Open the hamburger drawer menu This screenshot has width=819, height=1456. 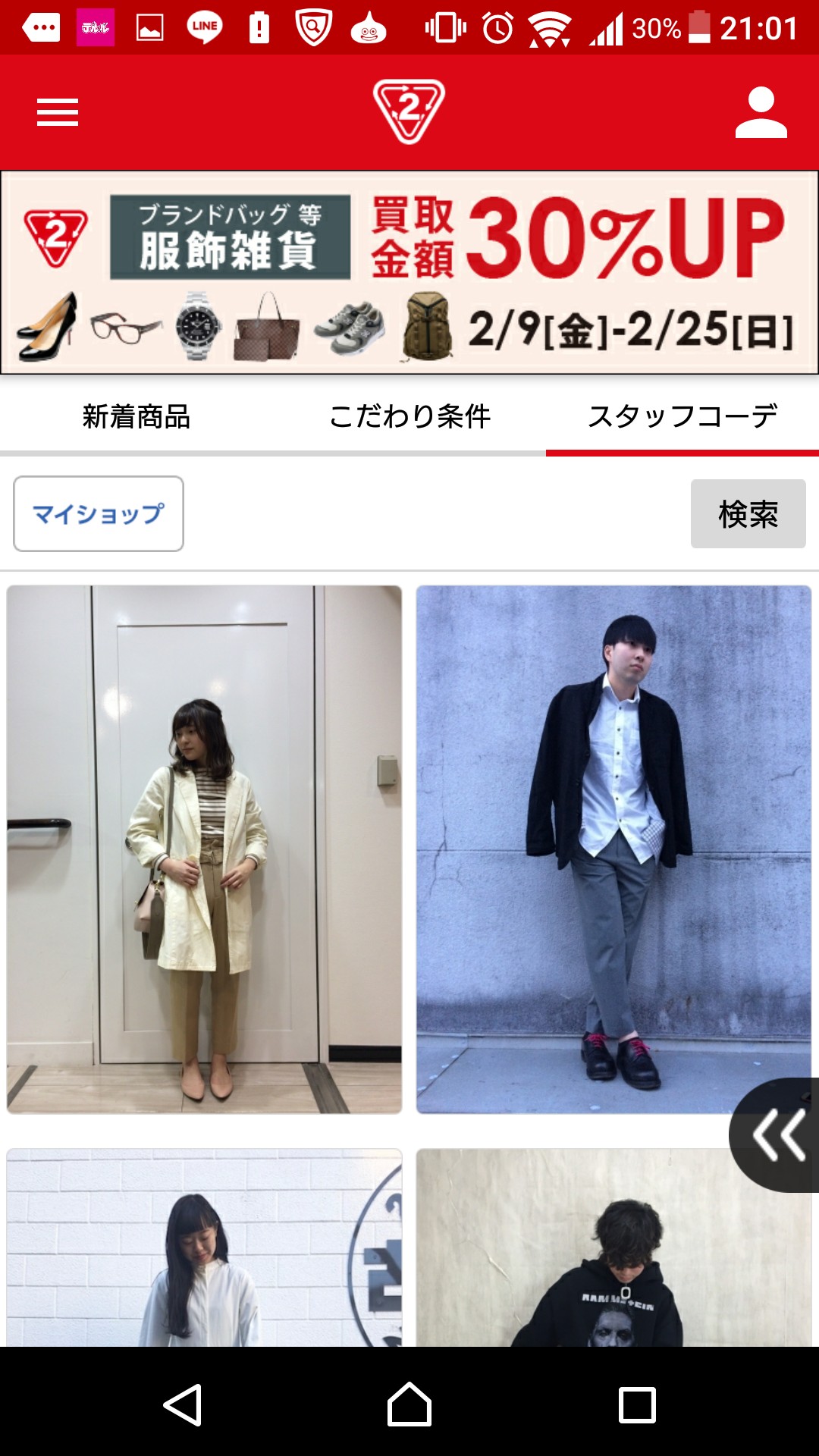(58, 112)
